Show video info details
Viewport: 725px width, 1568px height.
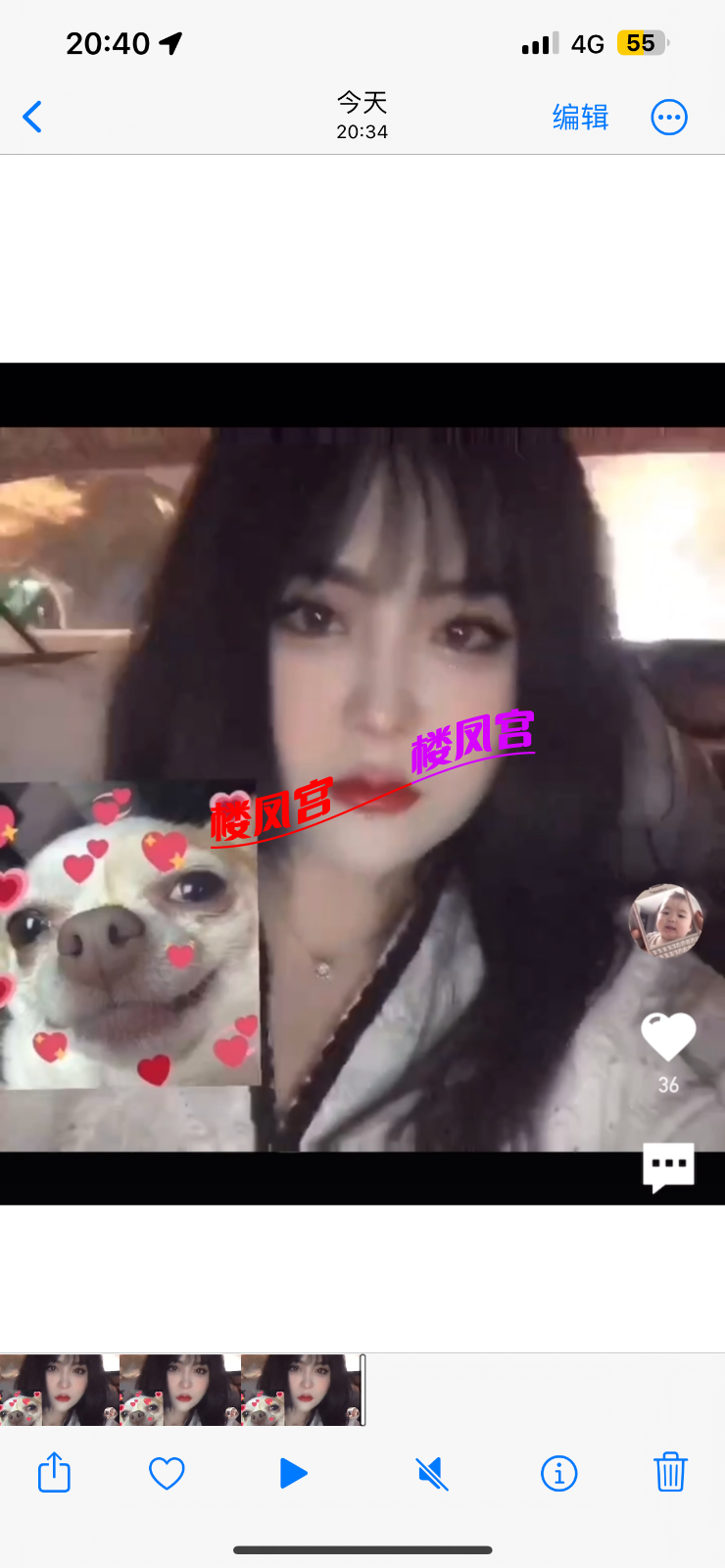click(x=558, y=1473)
